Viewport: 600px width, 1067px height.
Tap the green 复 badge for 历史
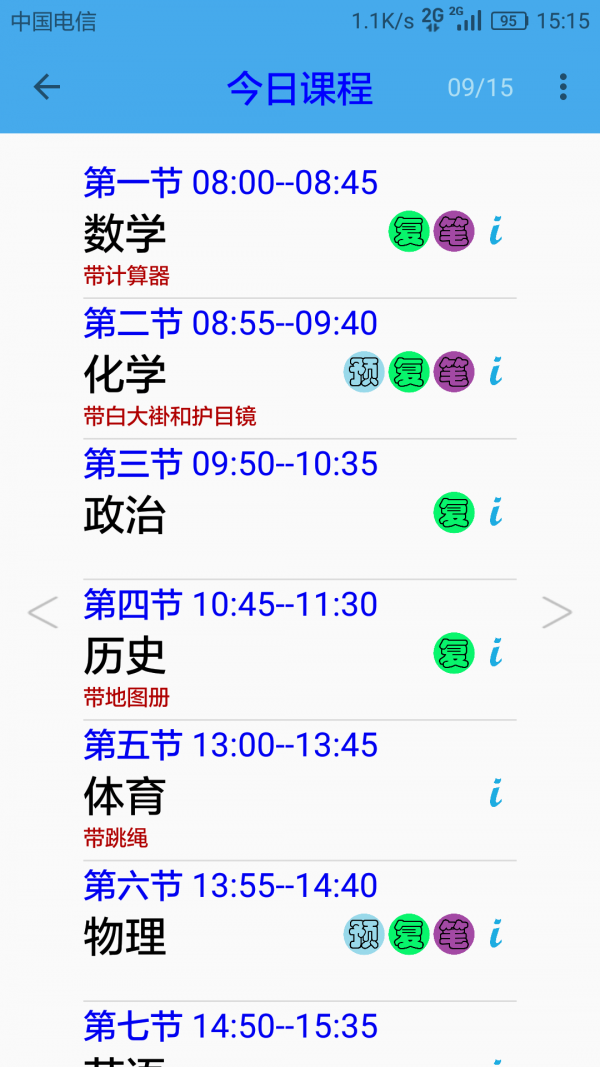pos(453,654)
